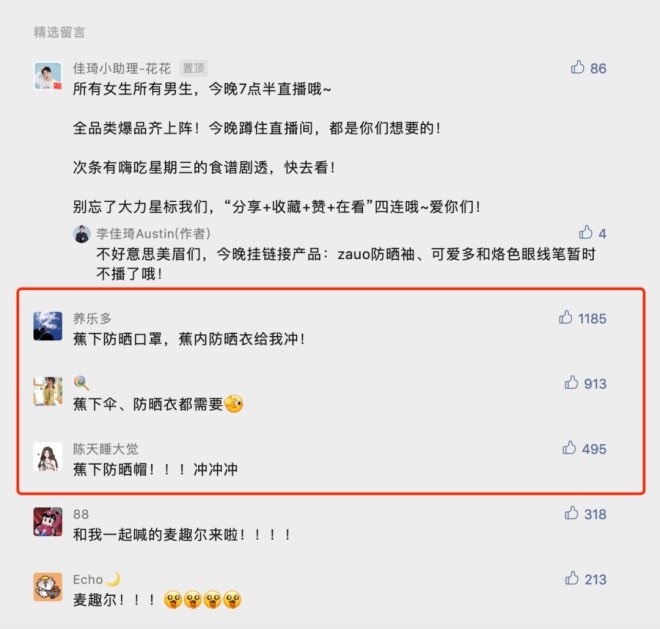
Task: Like Echo's 麦趣尔 comment
Action: click(x=571, y=579)
